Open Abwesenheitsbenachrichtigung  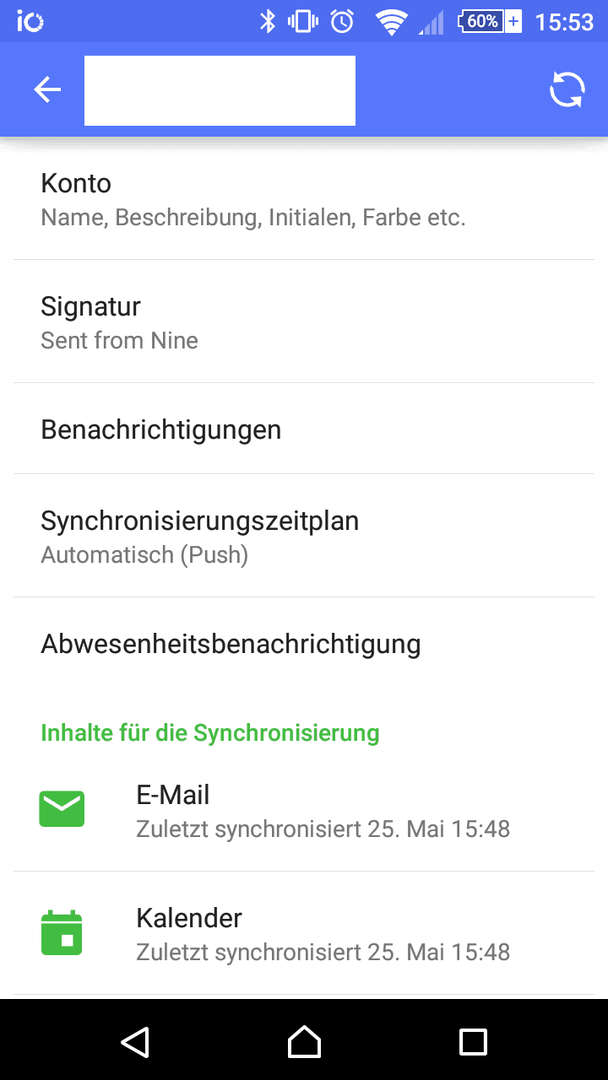click(304, 643)
